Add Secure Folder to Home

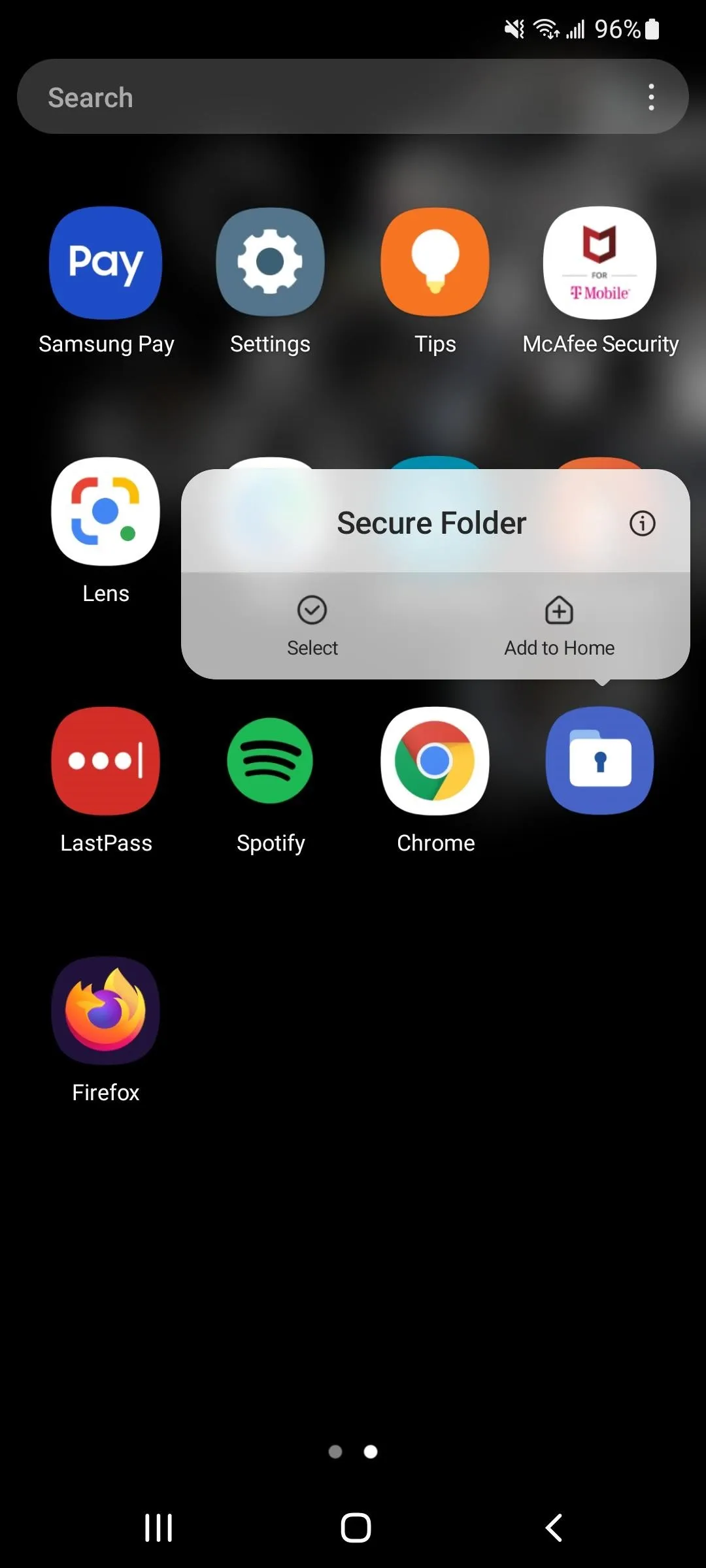pos(559,626)
